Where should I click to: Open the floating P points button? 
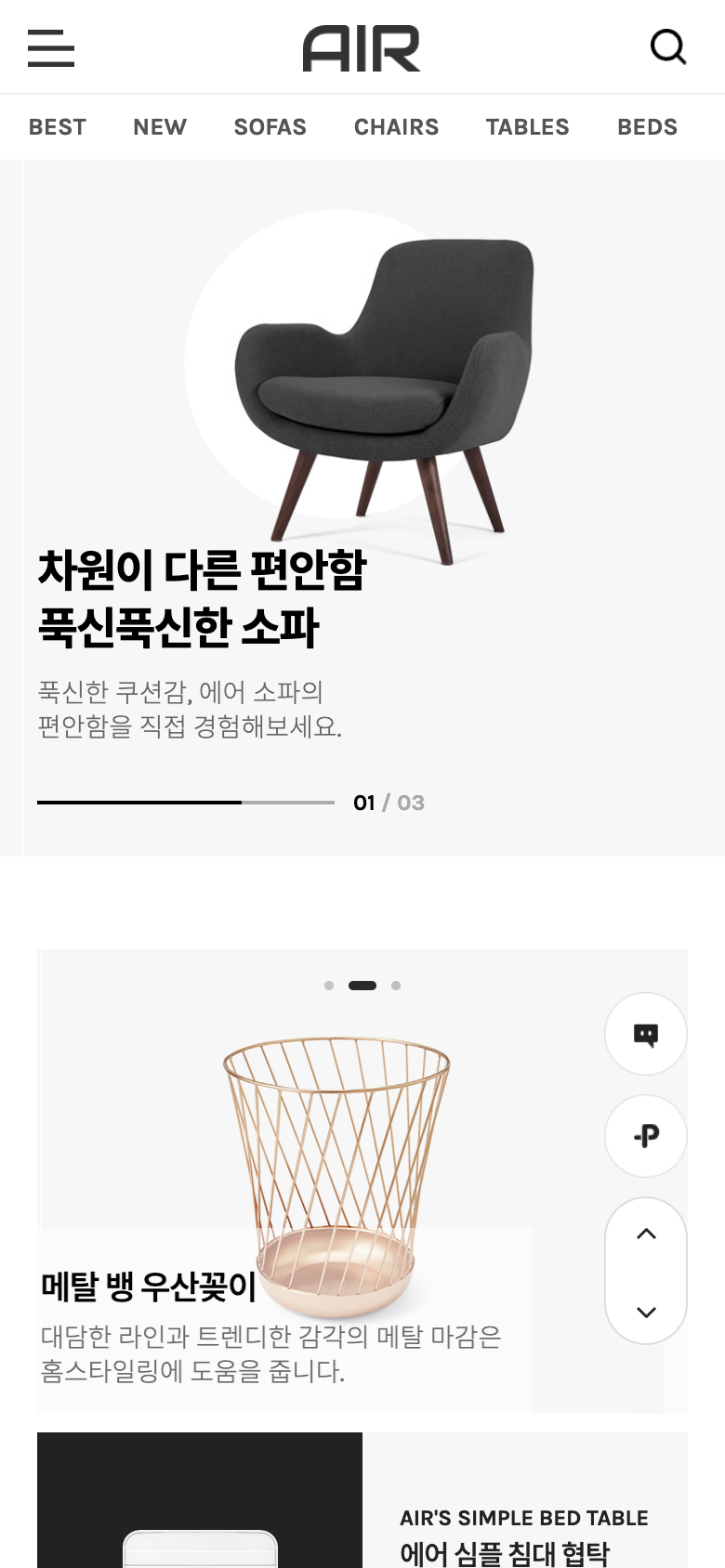(646, 1136)
